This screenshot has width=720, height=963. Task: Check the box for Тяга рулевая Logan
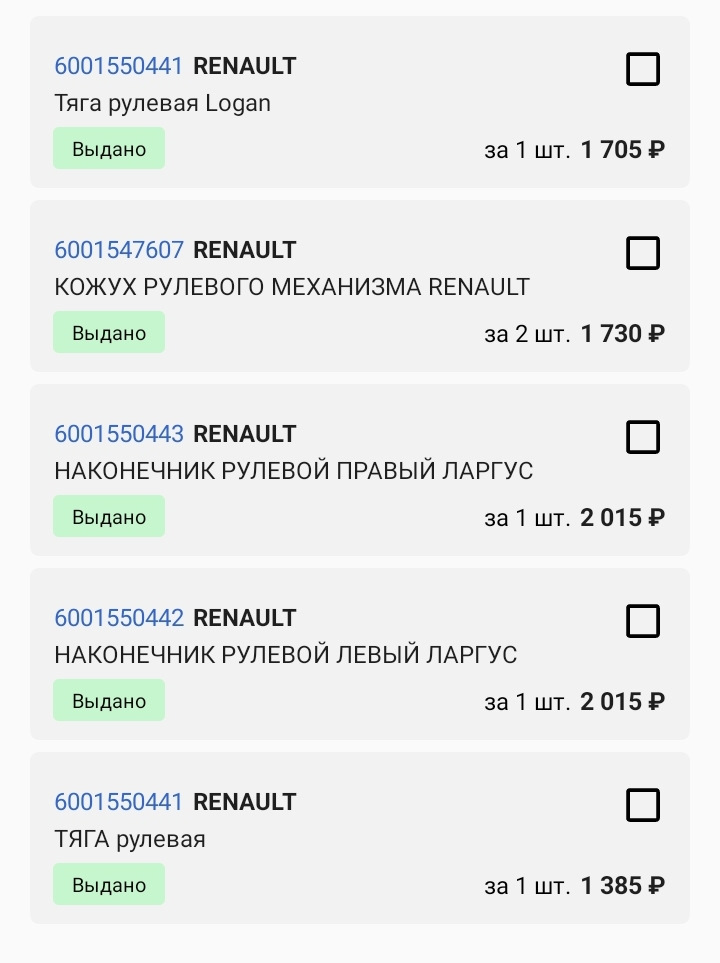click(642, 69)
